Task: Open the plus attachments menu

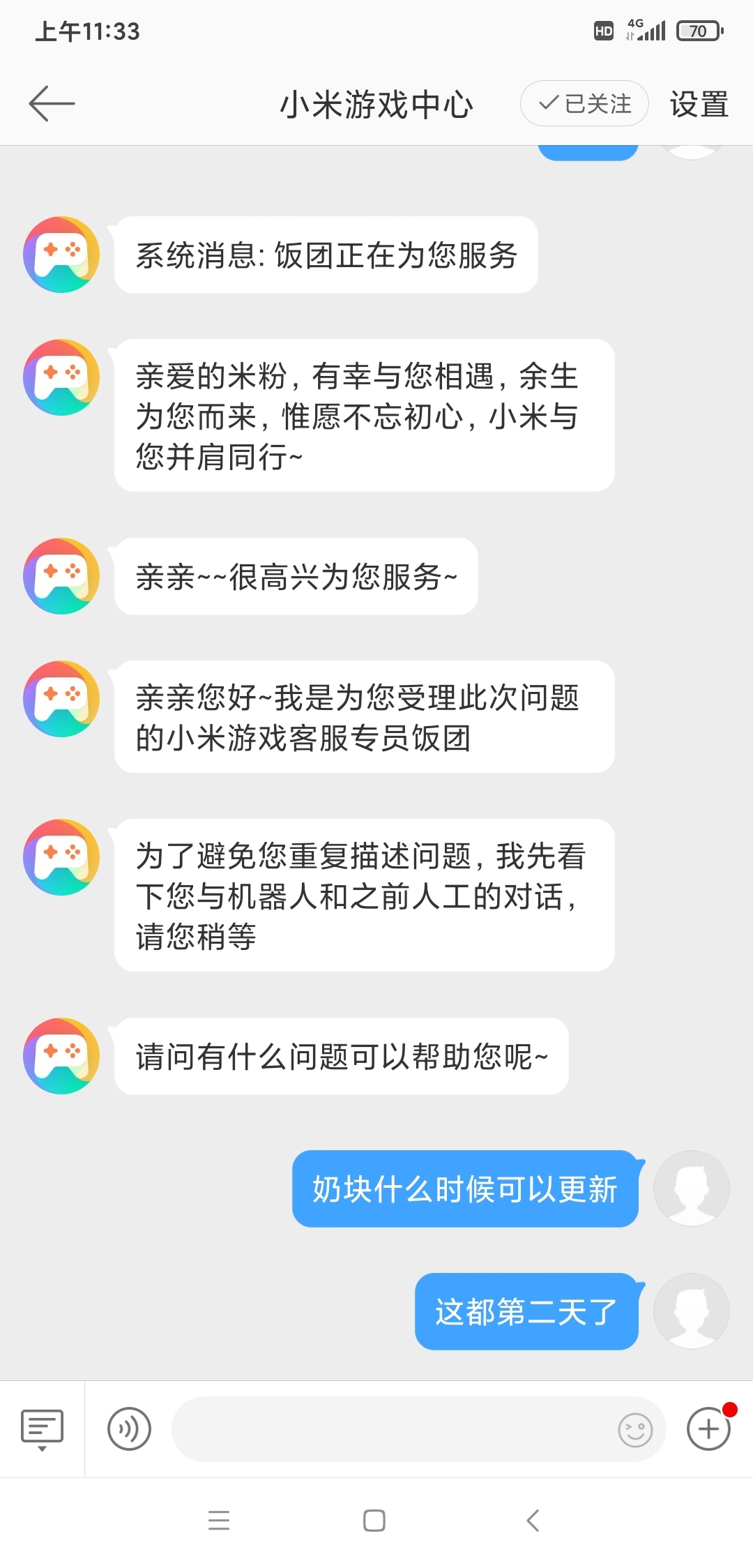Action: (708, 1428)
